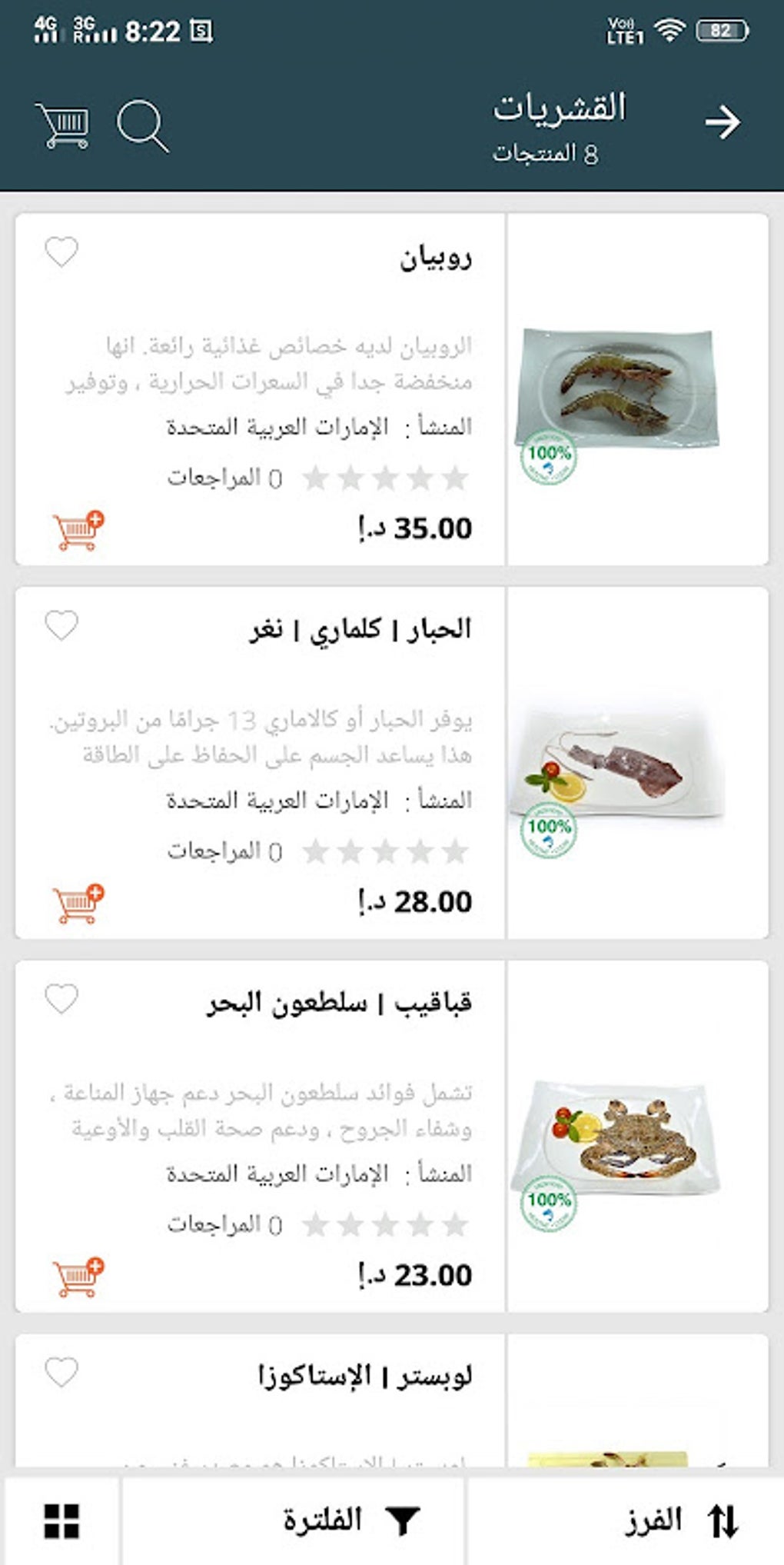Favorite the لوبستر | الإستاكوزا product
The width and height of the screenshot is (784, 1565).
61,1372
